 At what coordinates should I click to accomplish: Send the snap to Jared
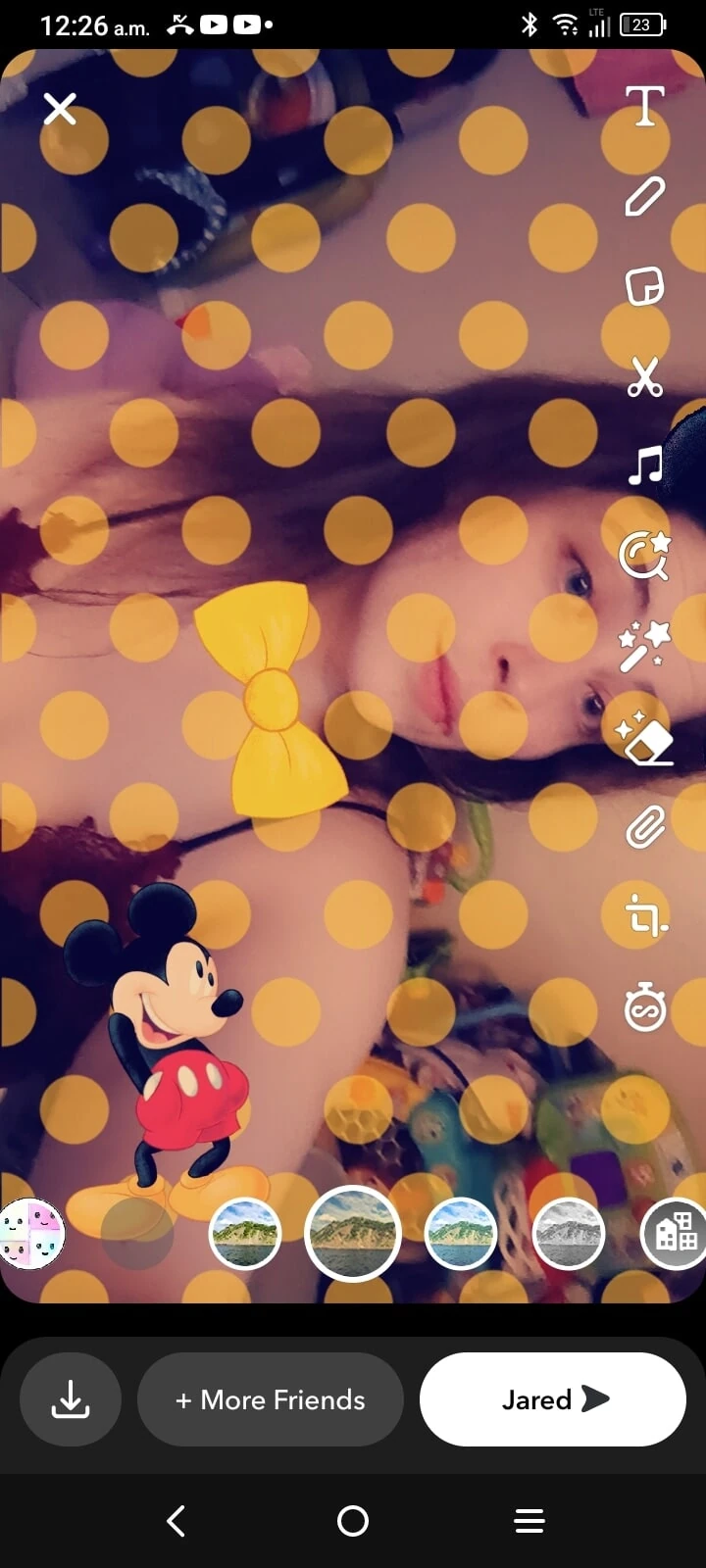point(553,1399)
